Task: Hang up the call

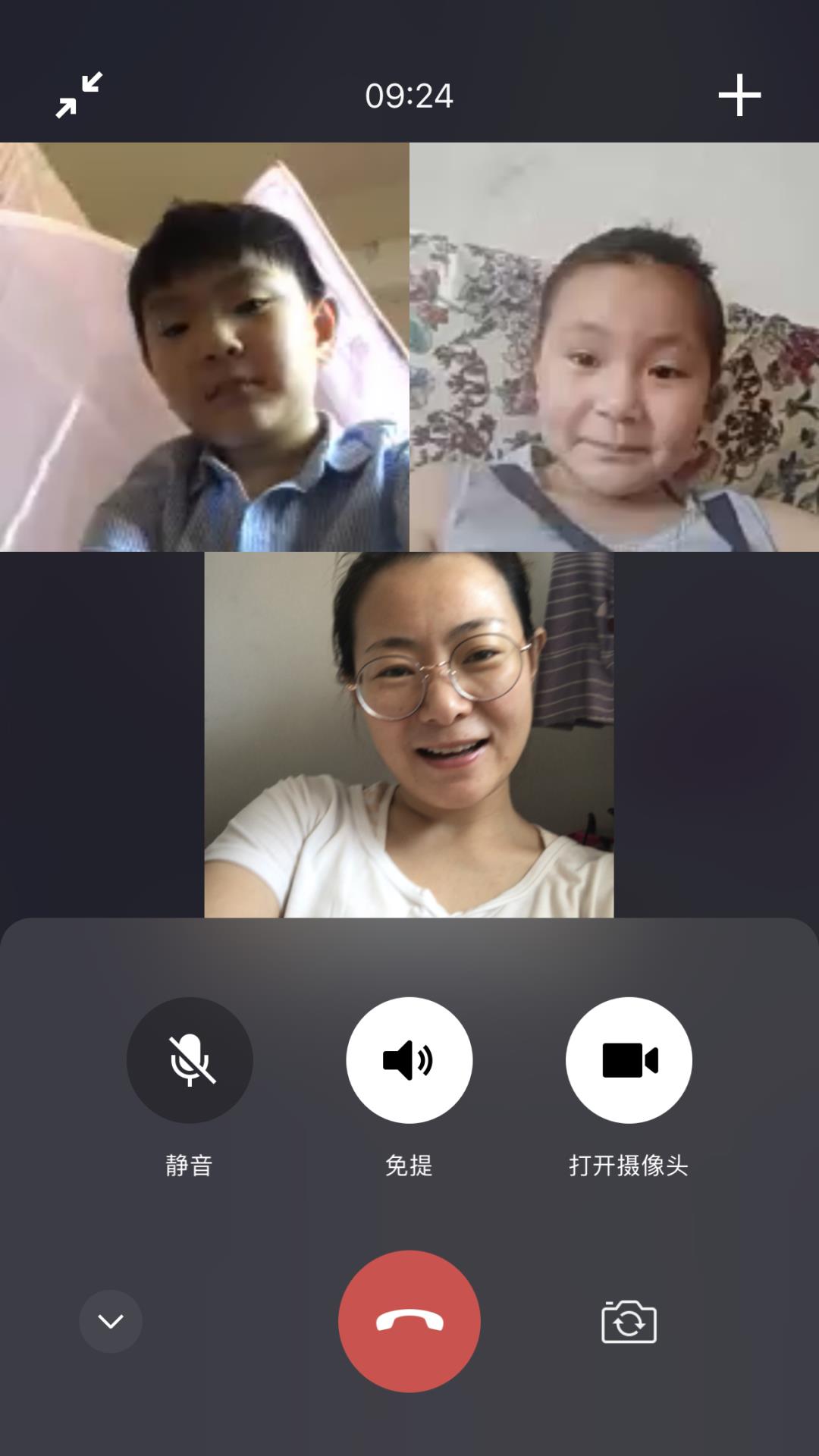Action: 409,1321
